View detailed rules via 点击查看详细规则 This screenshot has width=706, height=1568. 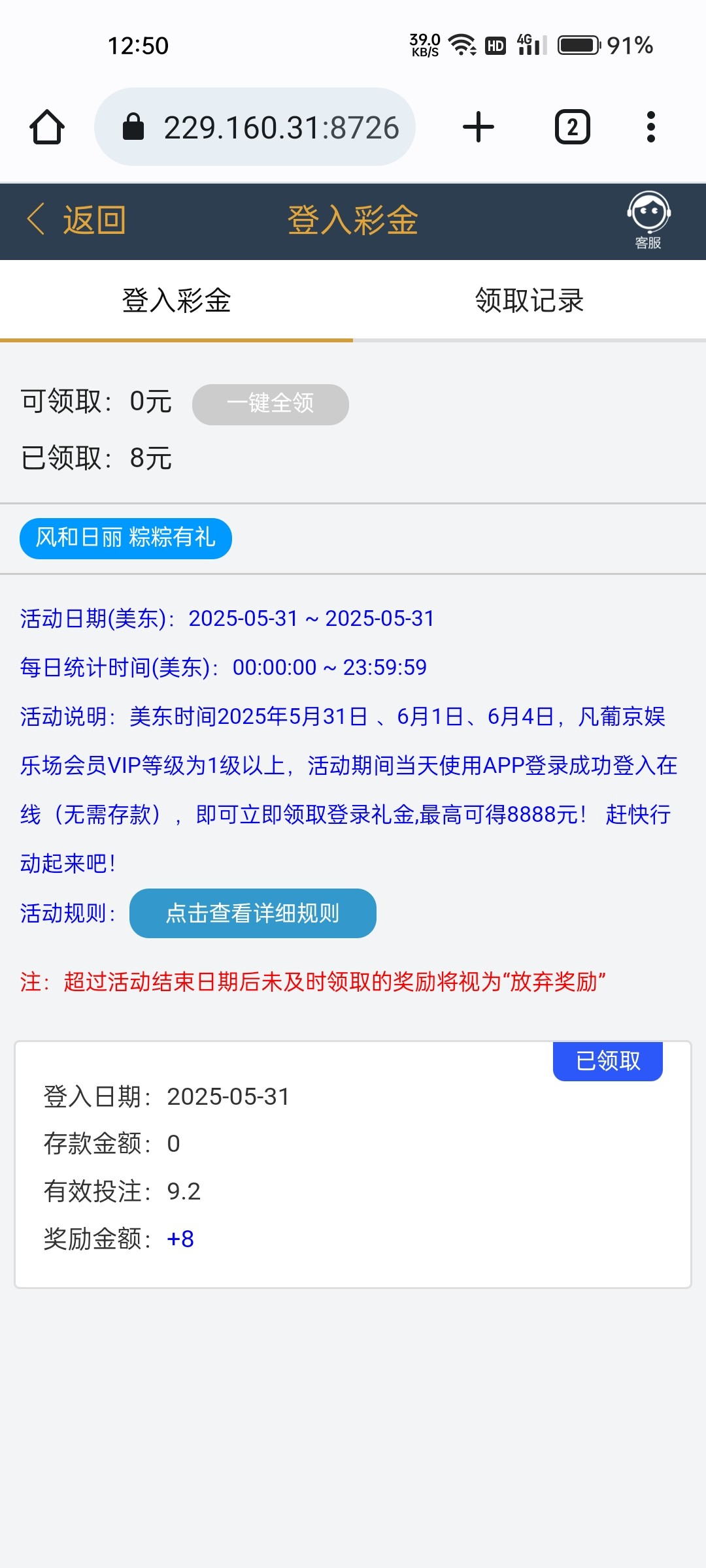point(252,913)
